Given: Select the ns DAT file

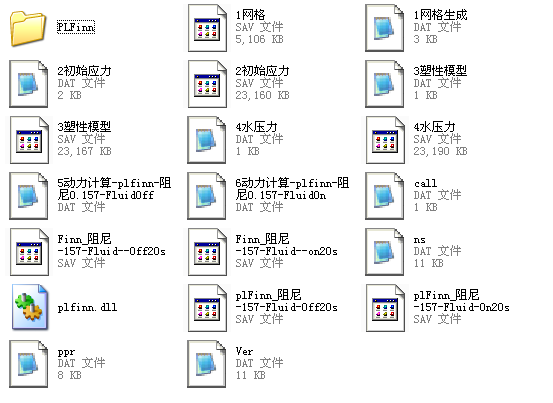Looking at the screenshot, I should click(385, 252).
